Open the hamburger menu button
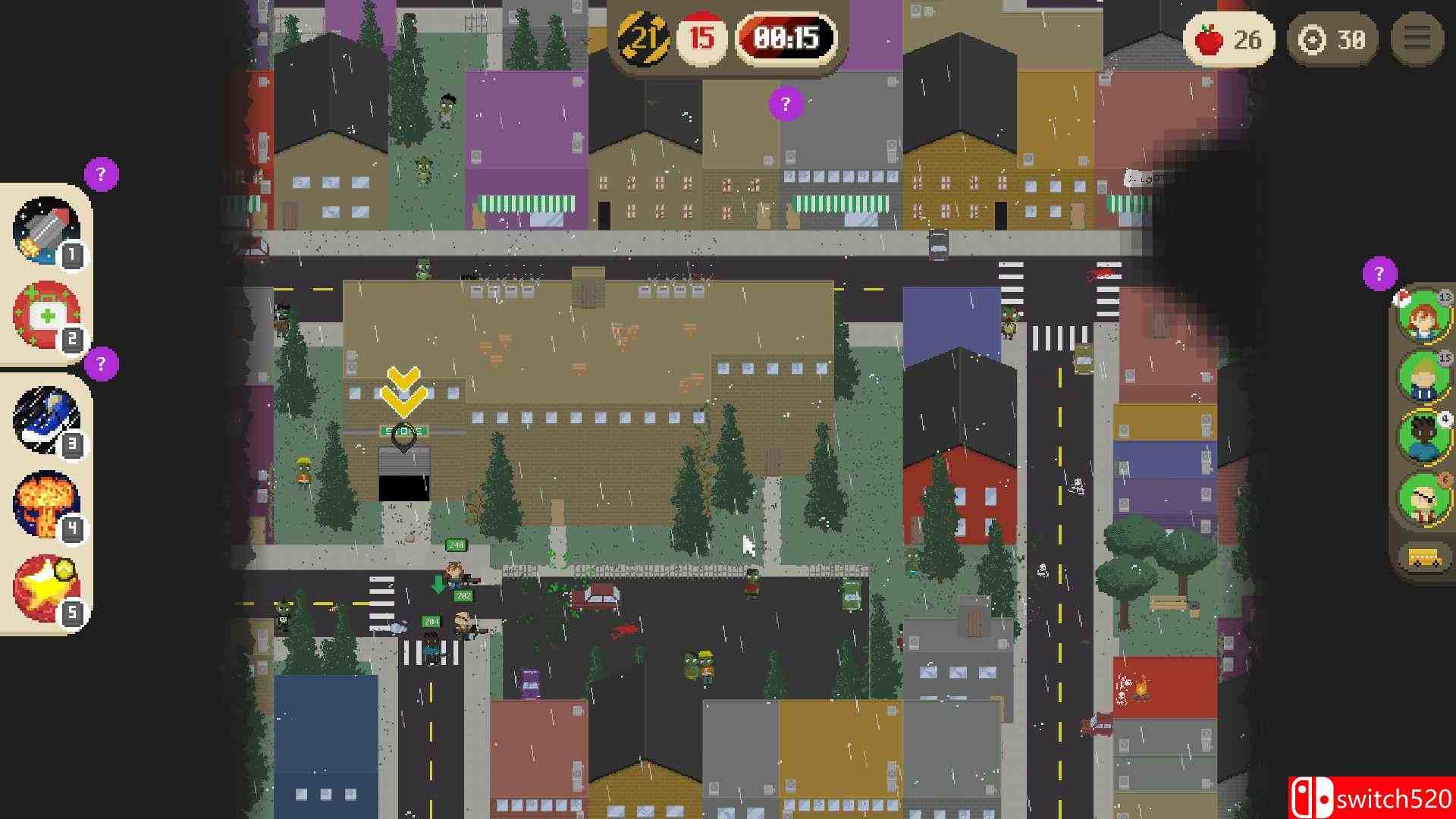Image resolution: width=1456 pixels, height=819 pixels. 1417,38
